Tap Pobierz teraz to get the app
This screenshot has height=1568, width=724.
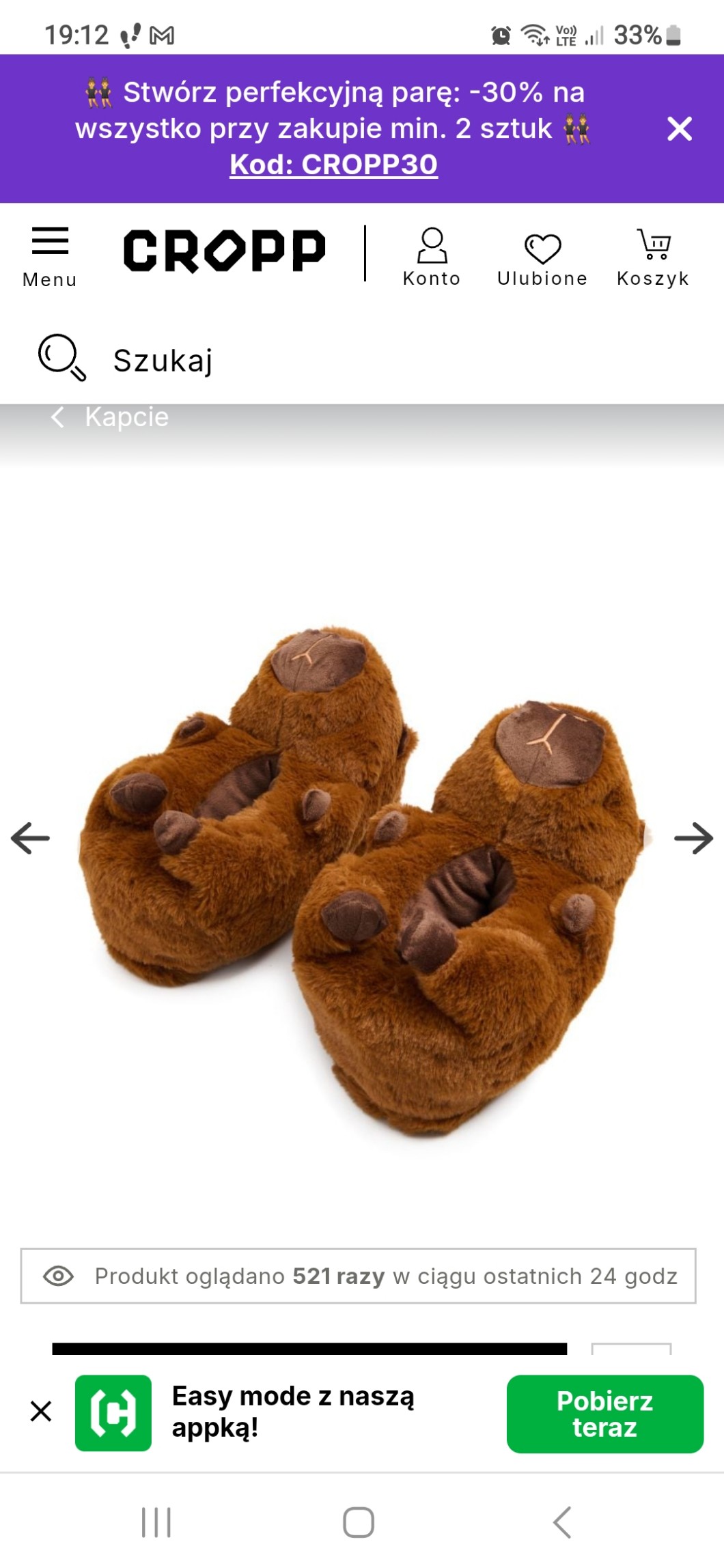[x=604, y=1414]
